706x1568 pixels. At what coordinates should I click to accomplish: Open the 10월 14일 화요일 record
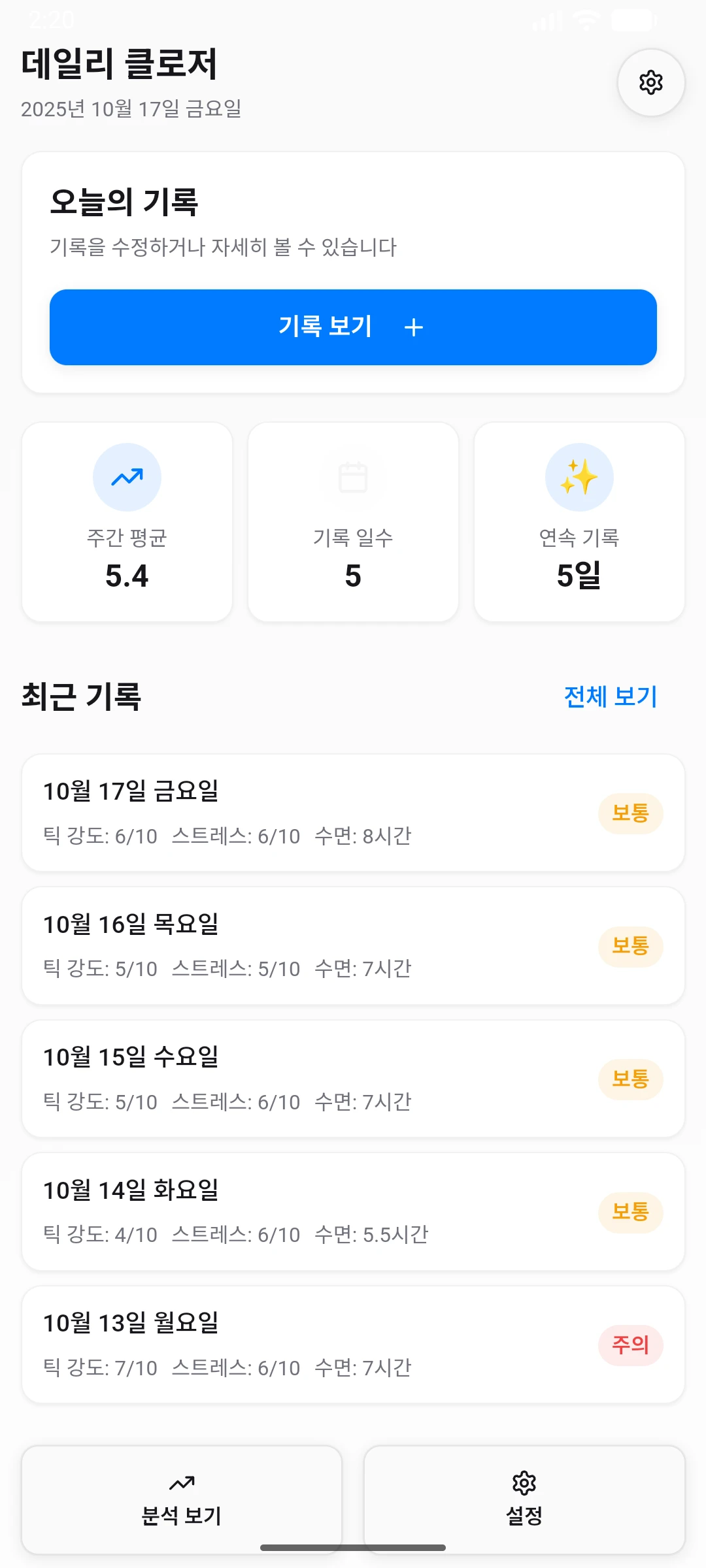[353, 1211]
